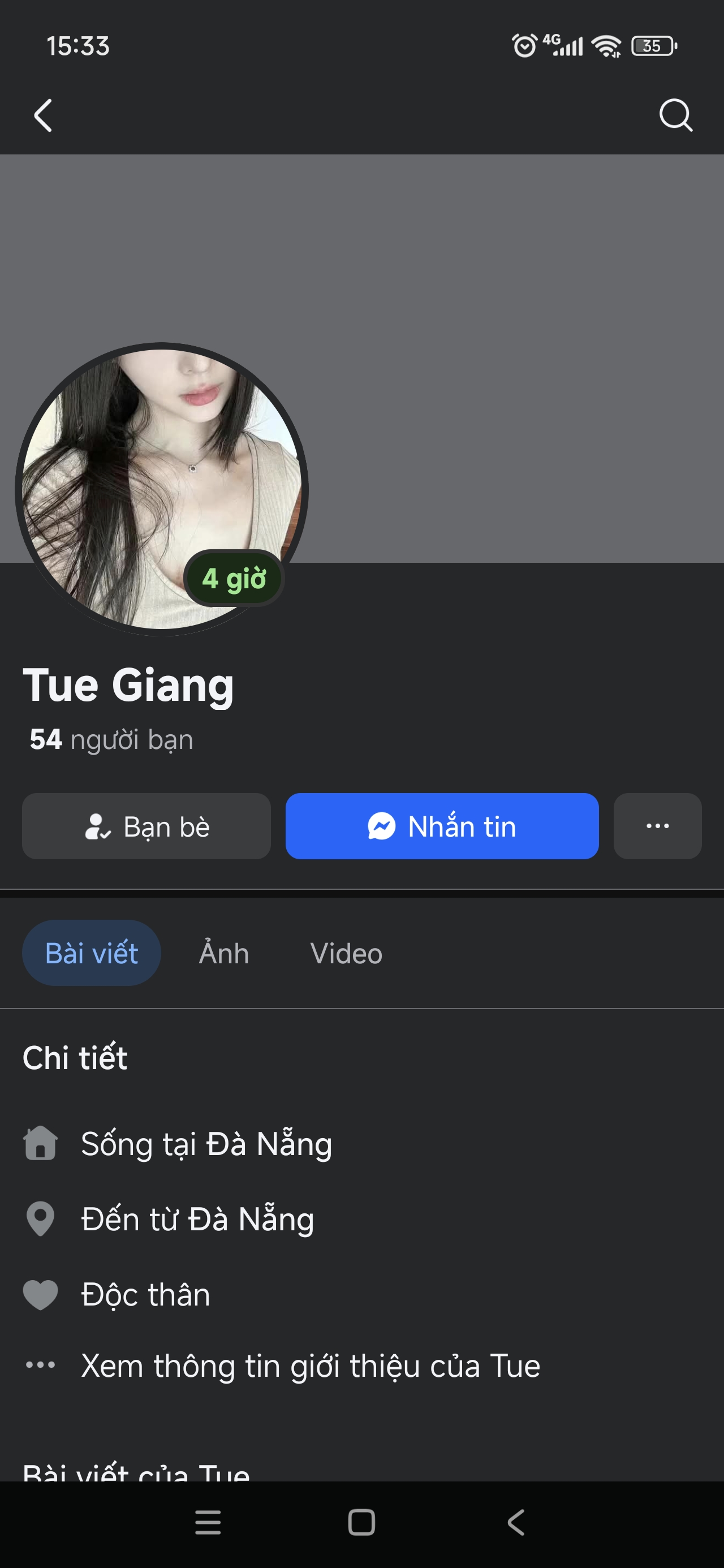Tap Đến từ Đà Nẵng detail
Image resolution: width=724 pixels, height=1568 pixels.
[x=197, y=1219]
